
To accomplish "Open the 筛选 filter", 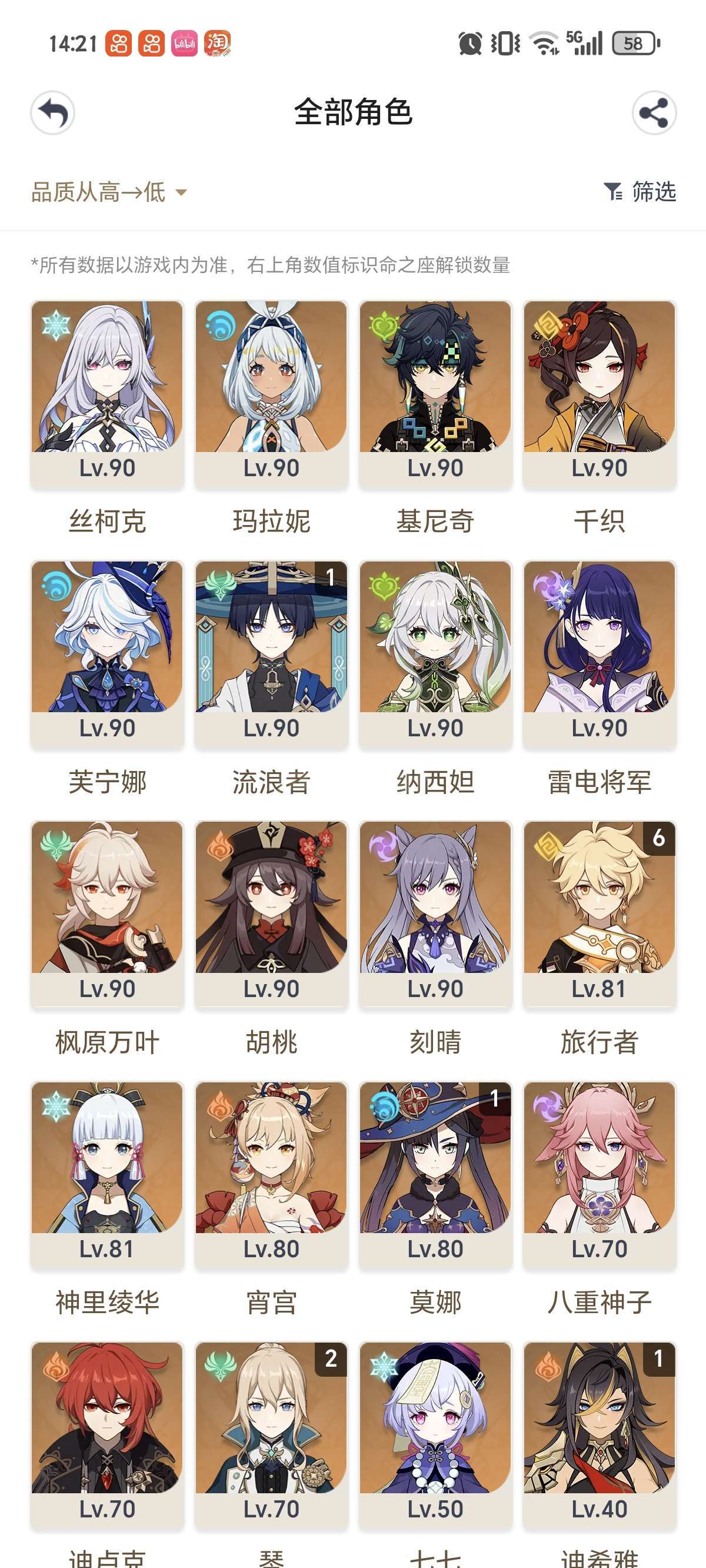I will click(x=640, y=192).
